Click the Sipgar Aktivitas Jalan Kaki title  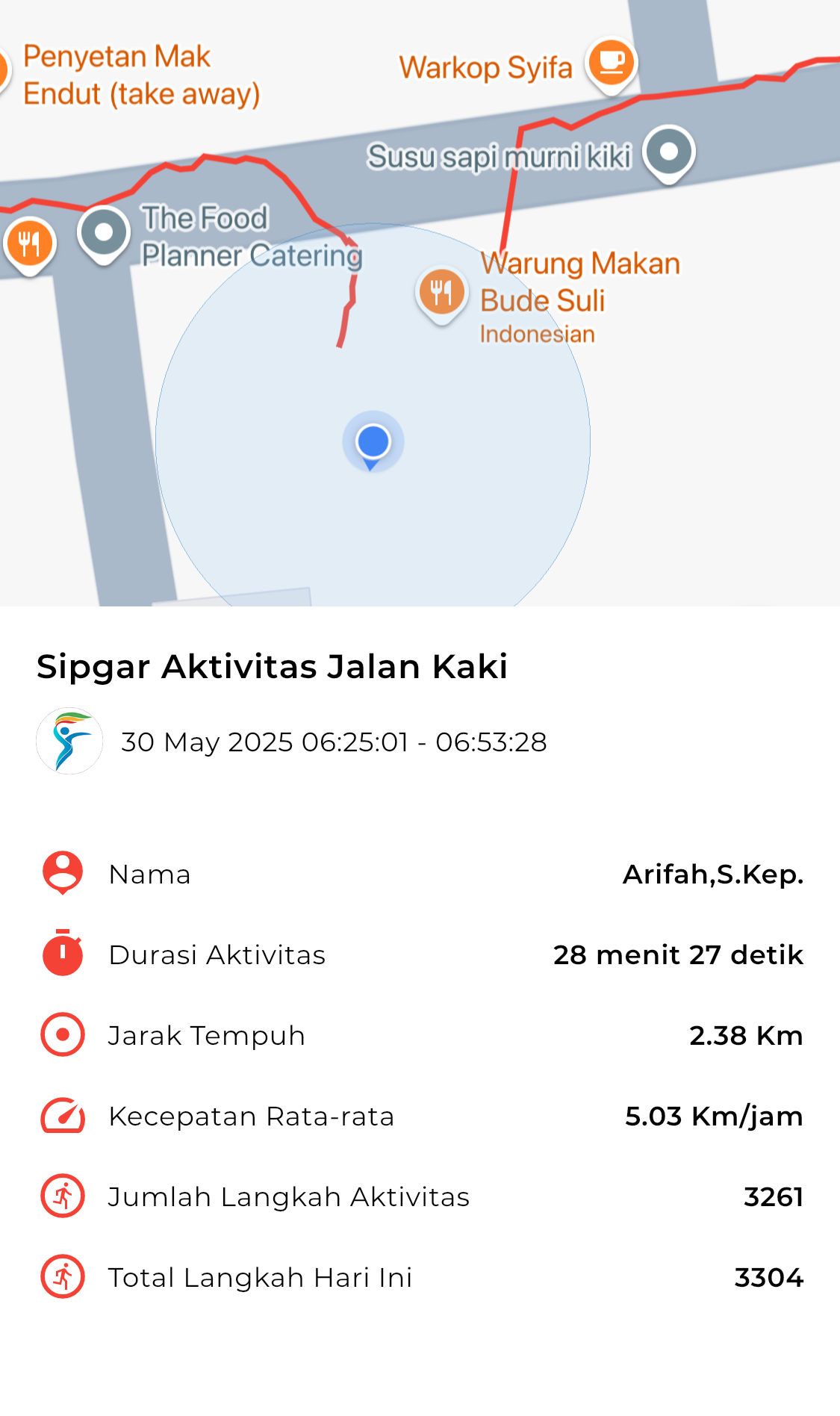point(272,667)
